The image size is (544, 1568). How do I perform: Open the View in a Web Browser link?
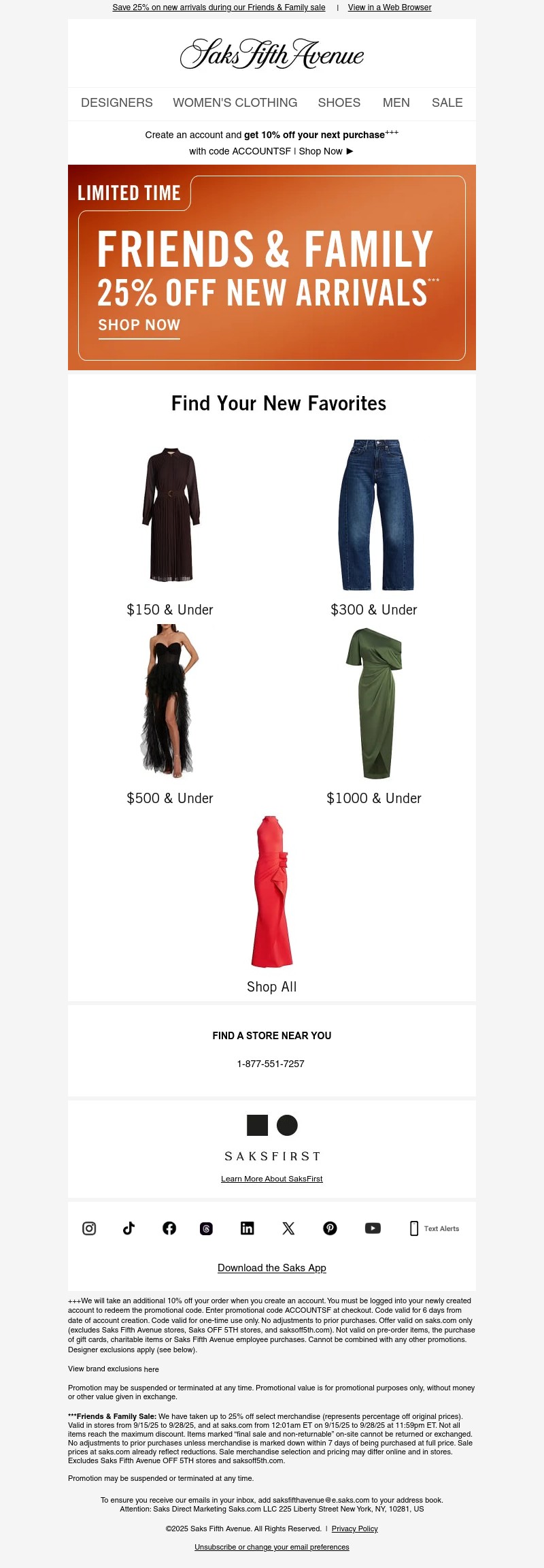[x=389, y=7]
